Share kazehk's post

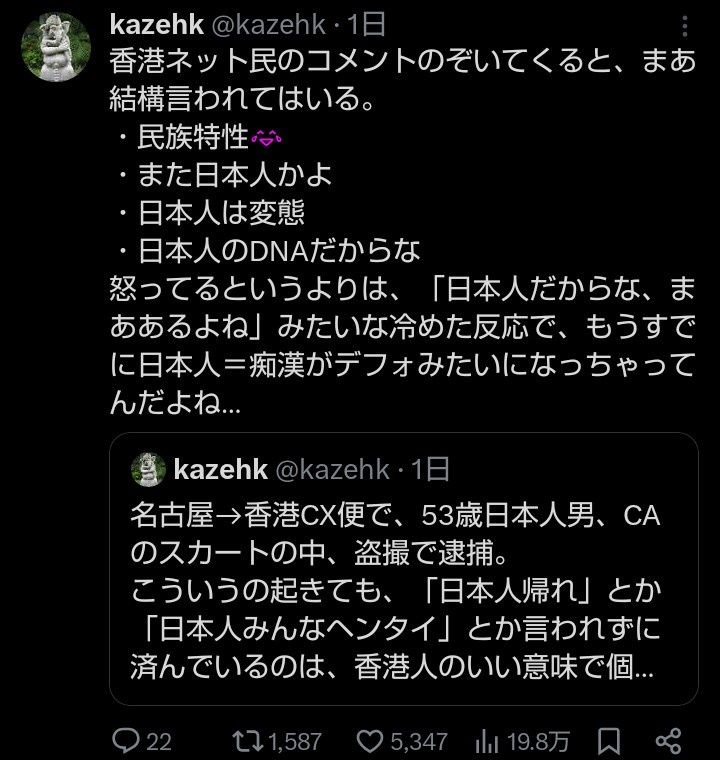[x=667, y=740]
